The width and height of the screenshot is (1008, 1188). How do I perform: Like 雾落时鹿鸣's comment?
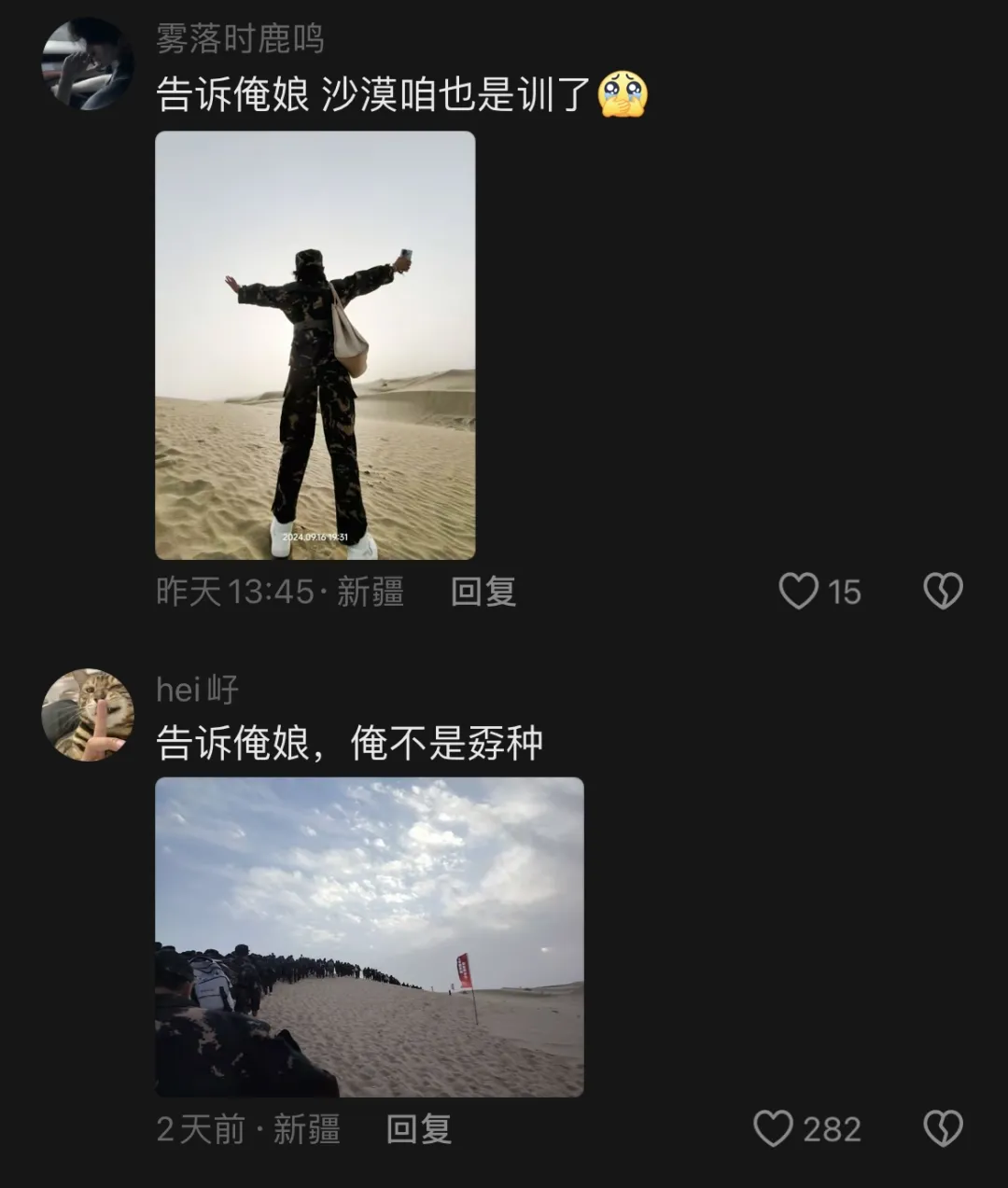click(799, 591)
